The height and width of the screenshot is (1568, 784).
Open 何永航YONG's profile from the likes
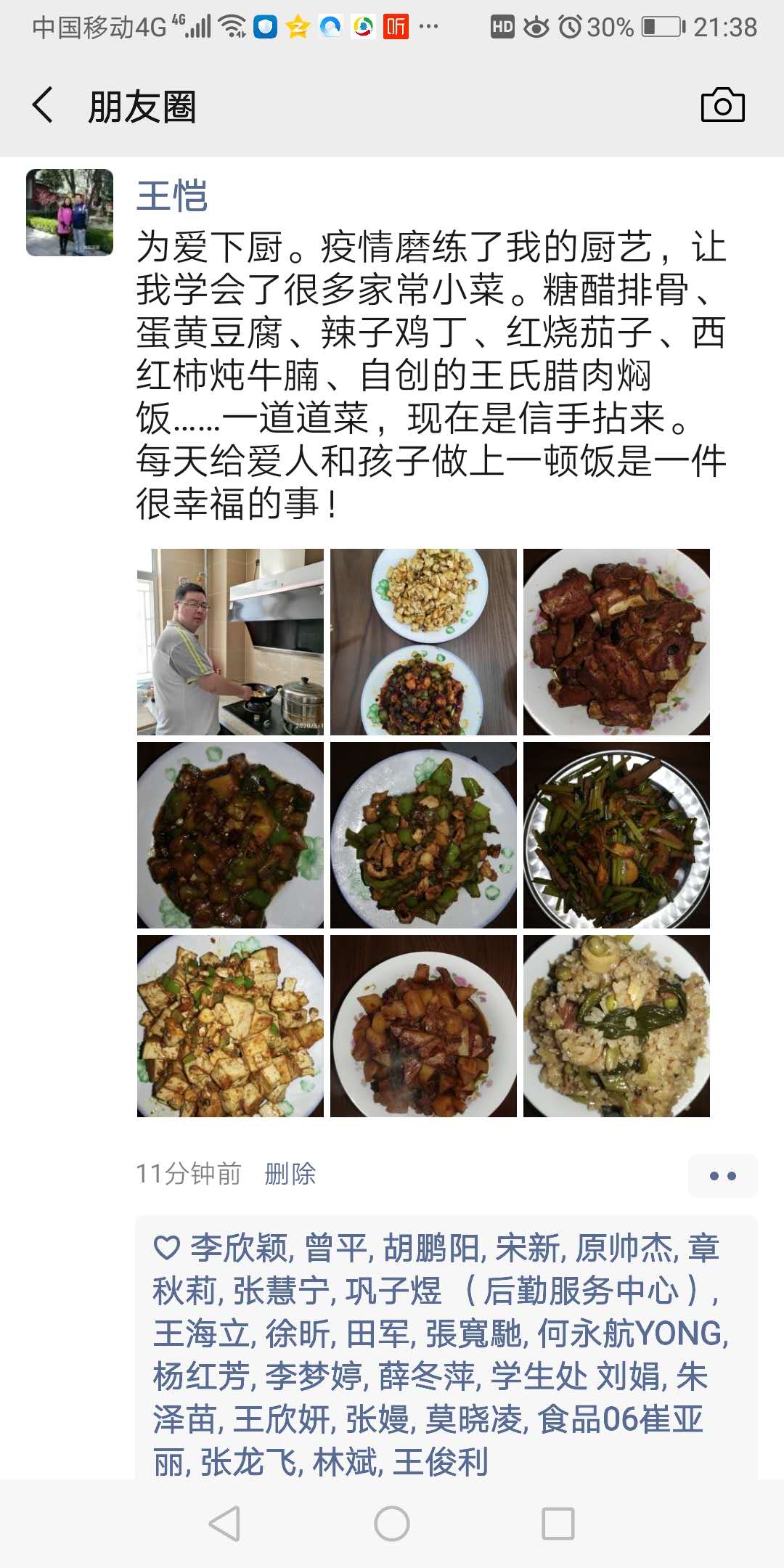pyautogui.click(x=631, y=1334)
